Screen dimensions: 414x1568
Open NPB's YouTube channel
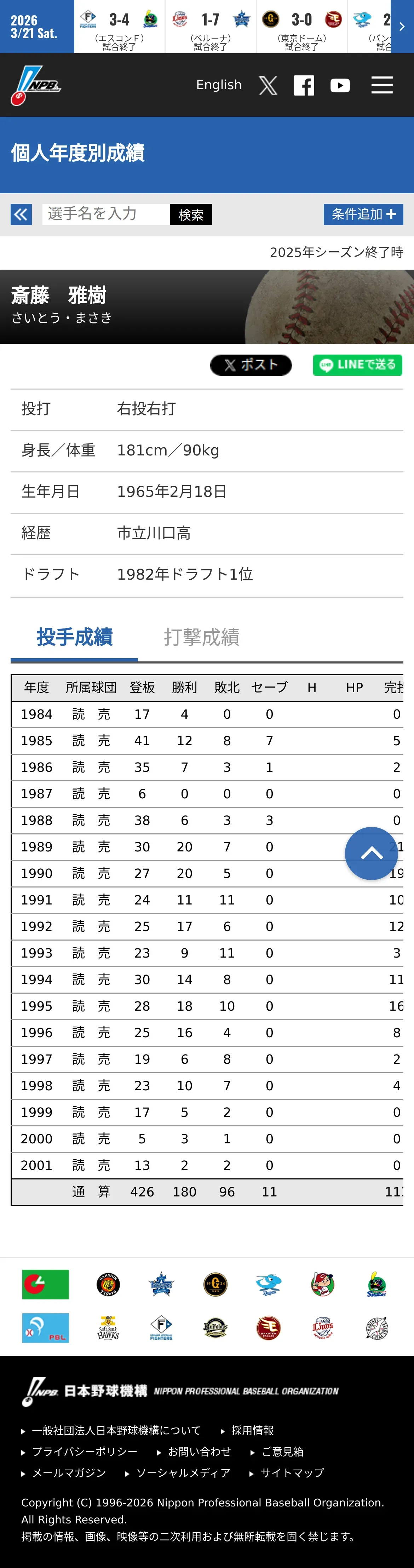pyautogui.click(x=340, y=85)
